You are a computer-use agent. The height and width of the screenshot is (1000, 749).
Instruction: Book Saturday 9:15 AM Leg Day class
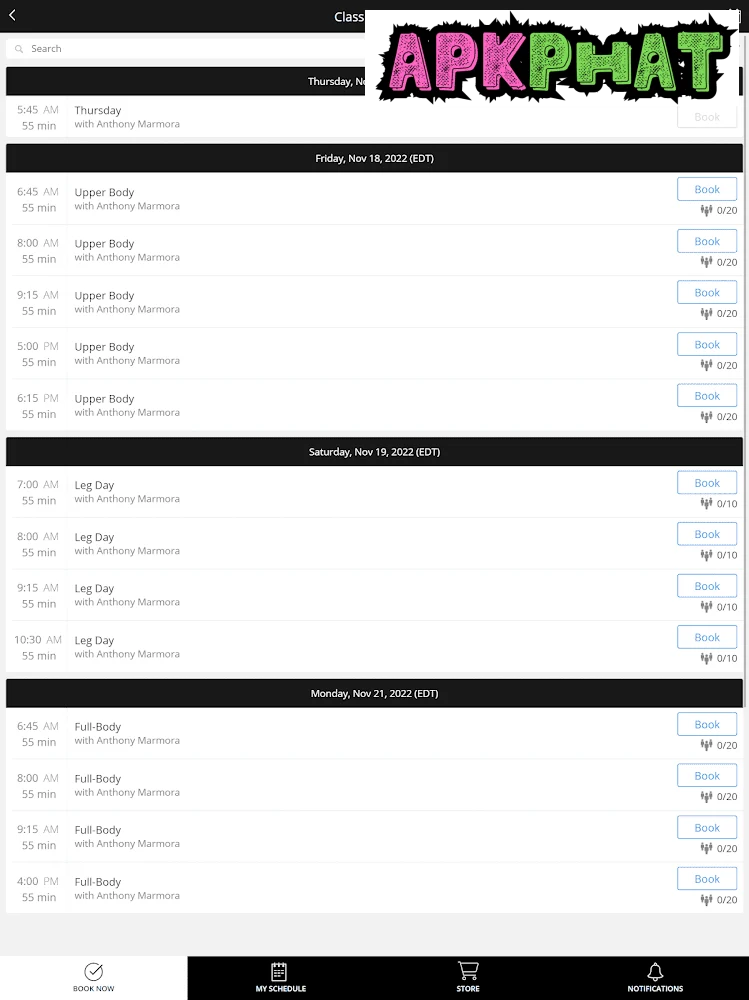706,586
